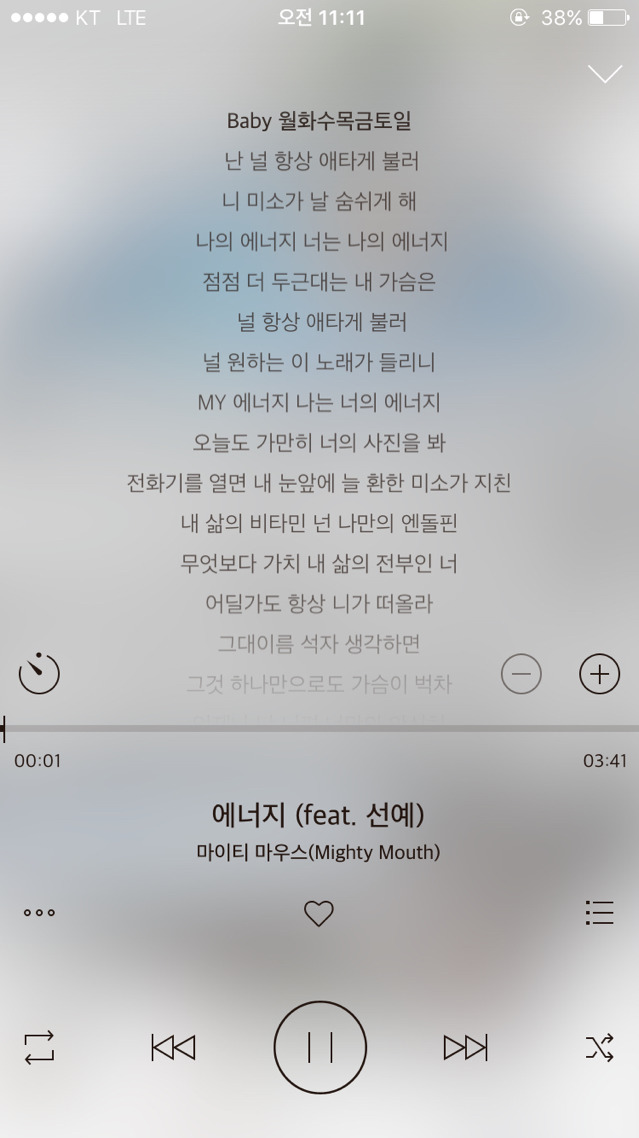This screenshot has height=1138, width=639.
Task: Skip to the next track
Action: point(465,1047)
